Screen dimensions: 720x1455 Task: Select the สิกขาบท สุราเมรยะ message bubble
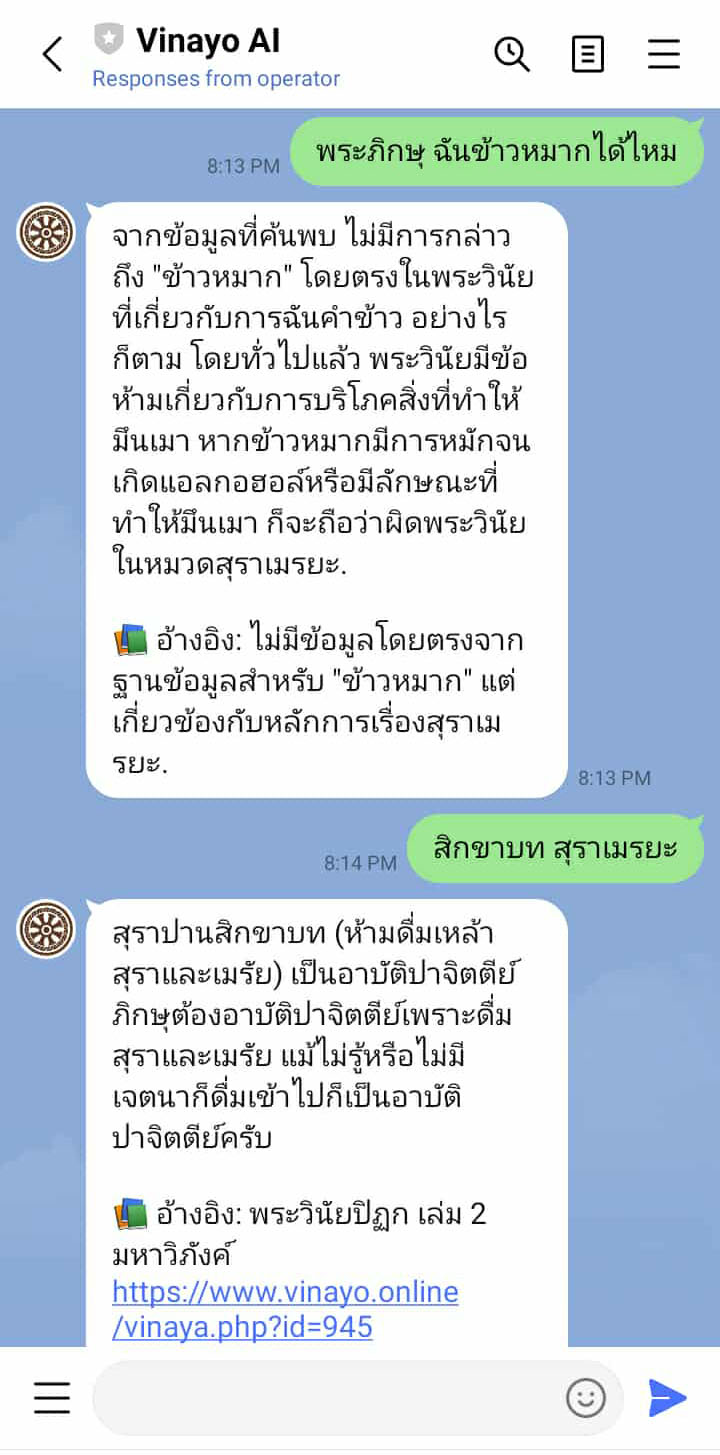click(x=556, y=847)
